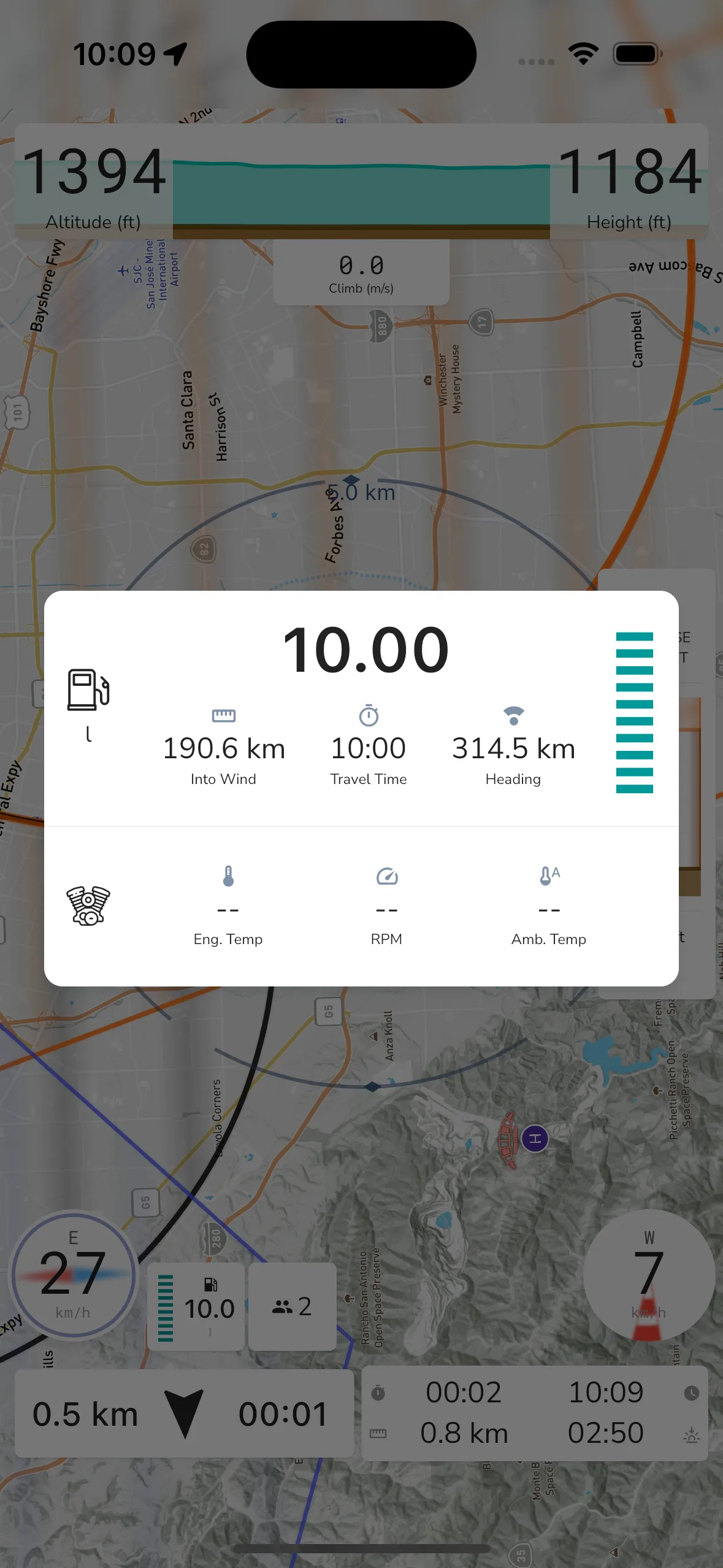Tap the E 27 km/h speed dial

(73, 1275)
